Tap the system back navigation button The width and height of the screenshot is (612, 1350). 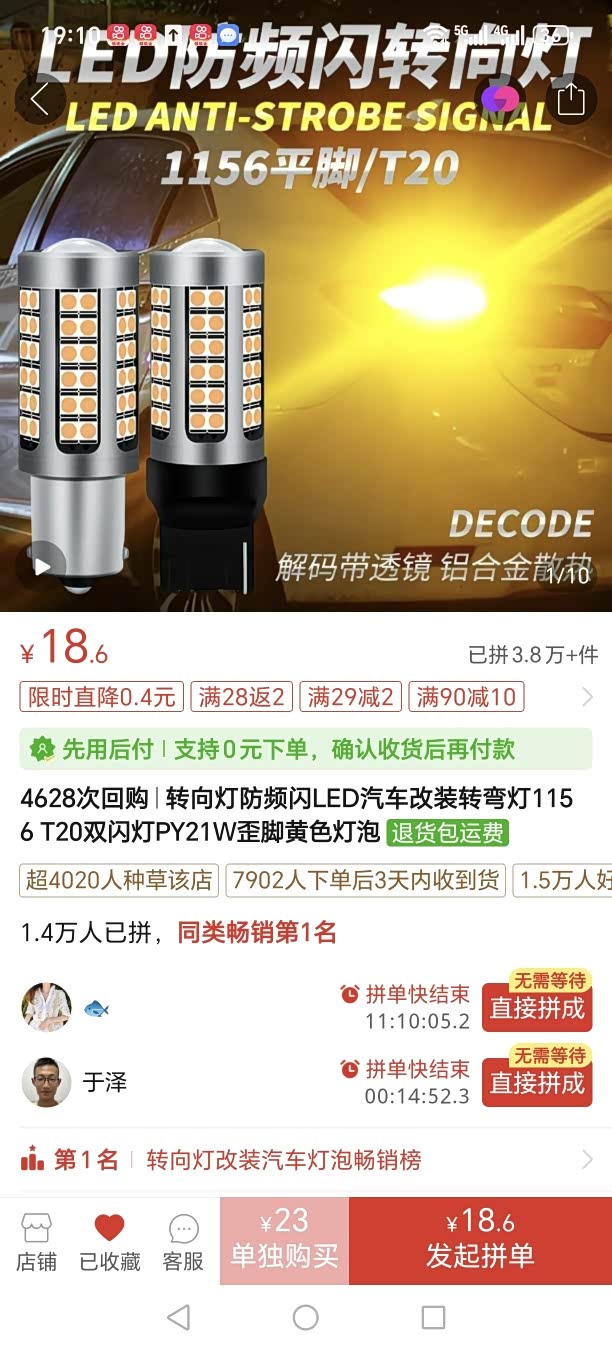179,1317
